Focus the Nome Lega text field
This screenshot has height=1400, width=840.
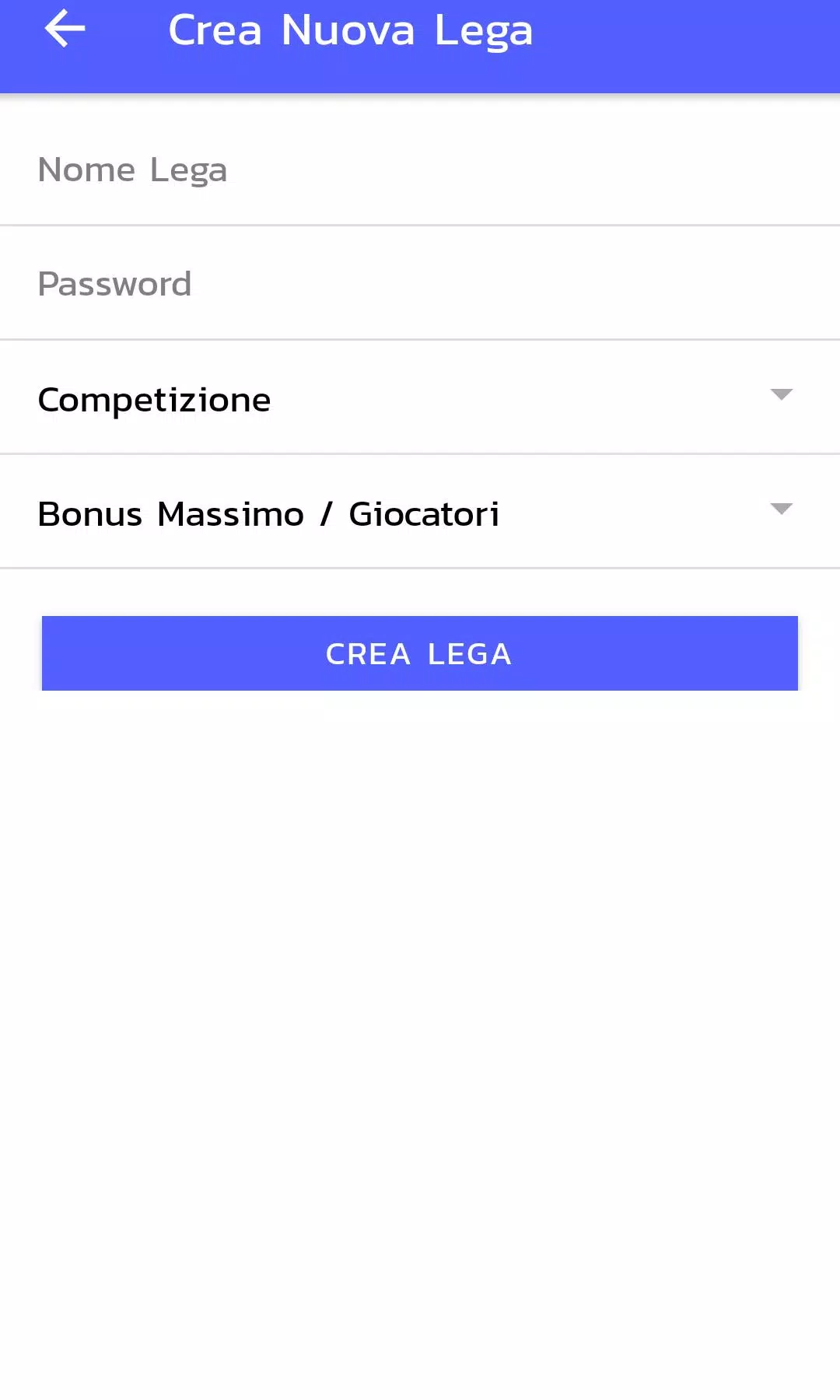point(420,170)
